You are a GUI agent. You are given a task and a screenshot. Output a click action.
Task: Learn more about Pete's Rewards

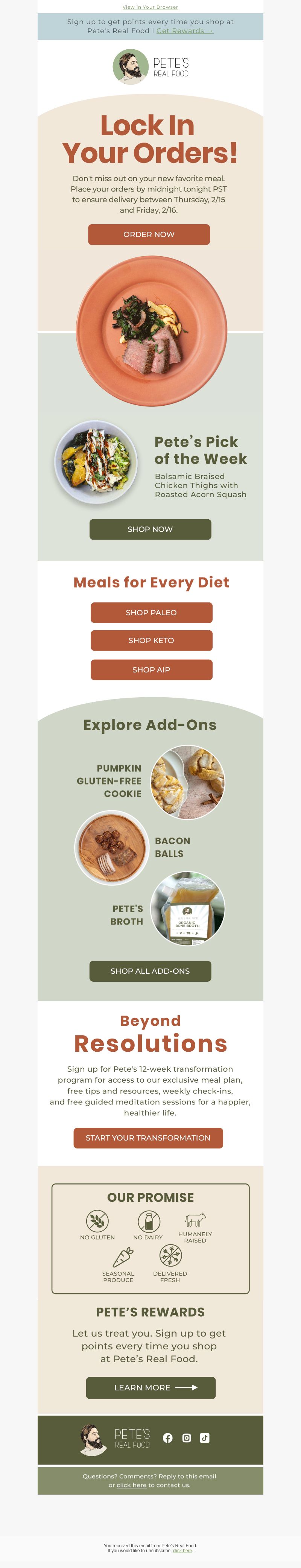click(x=151, y=1387)
